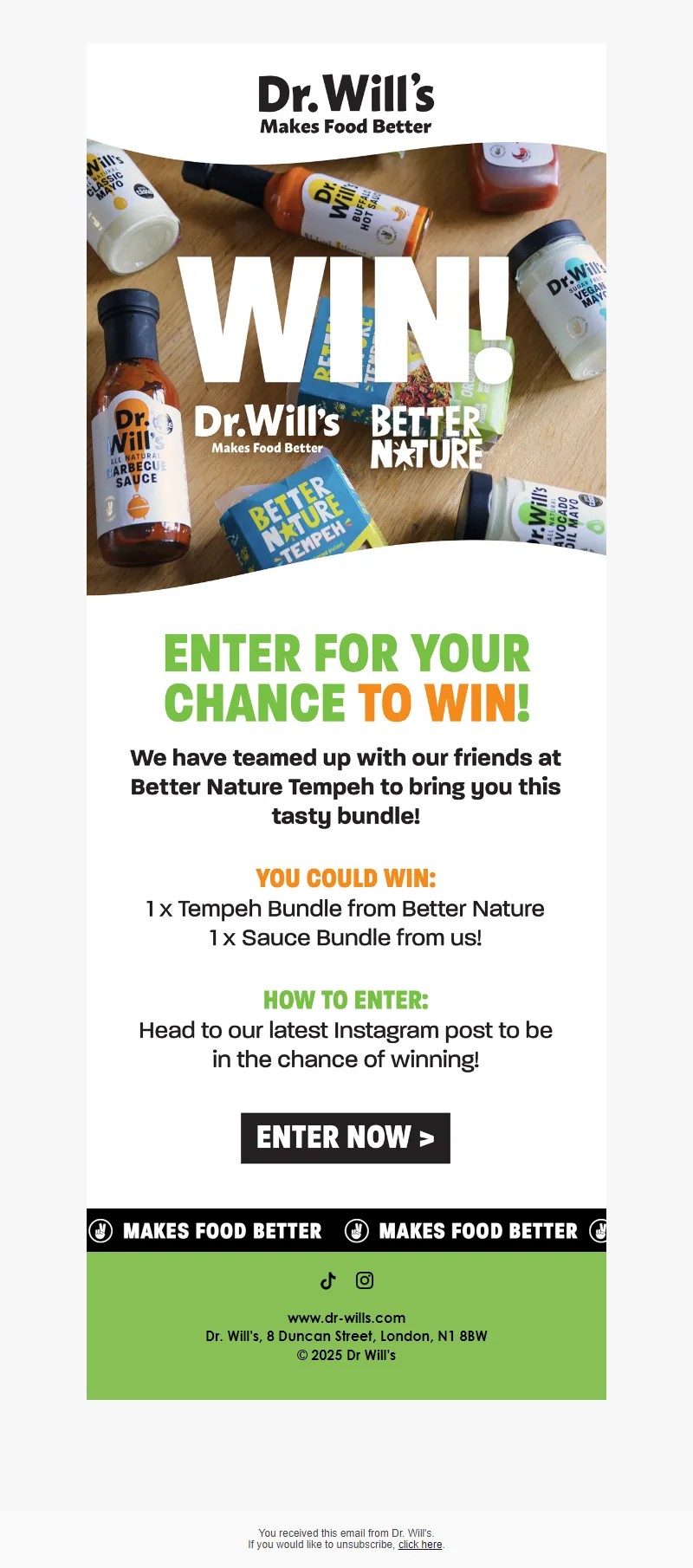Image resolution: width=693 pixels, height=1568 pixels.
Task: Unsubscribe via the click here link
Action: 420,1545
